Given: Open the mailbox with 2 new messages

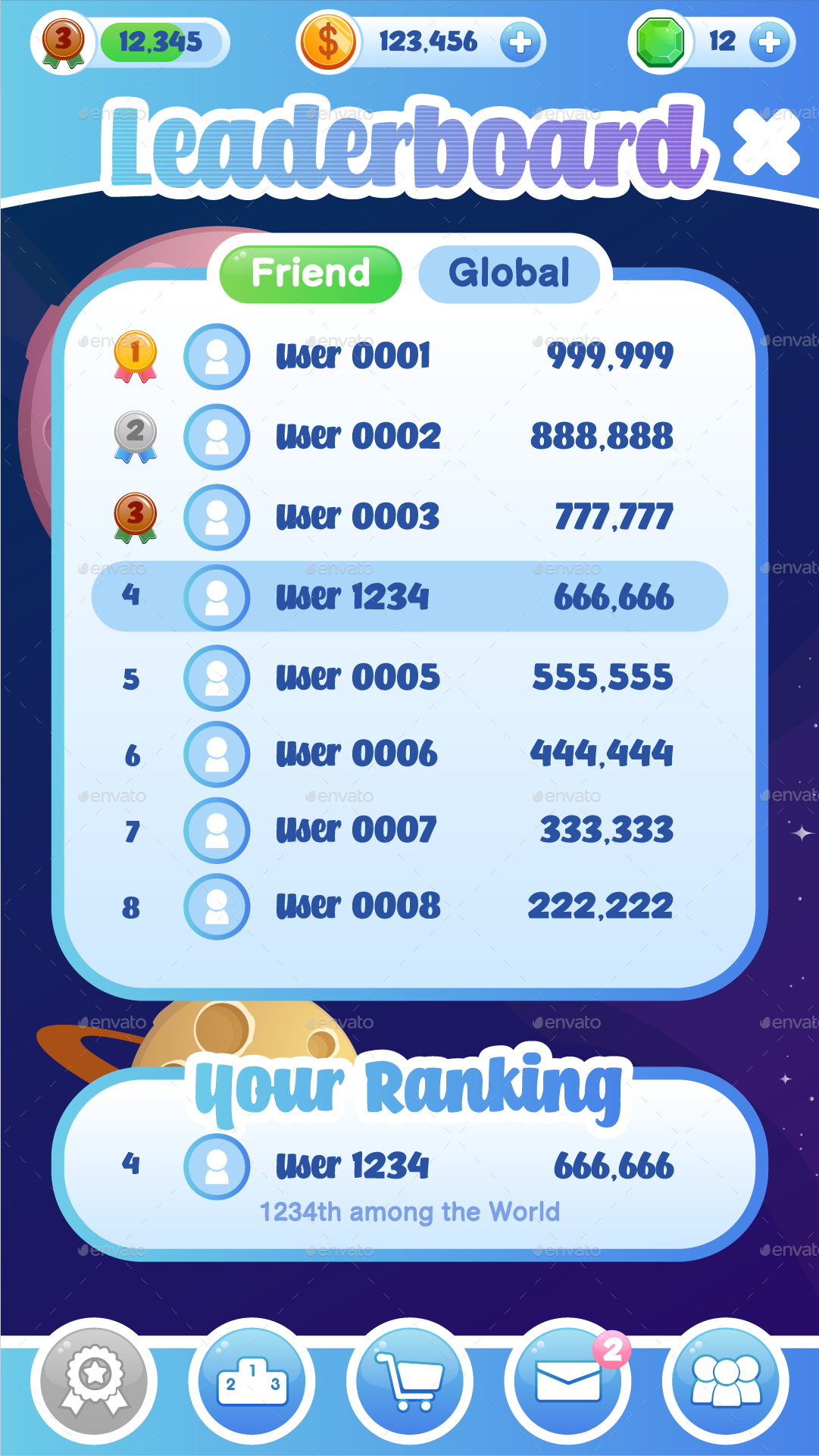Looking at the screenshot, I should [567, 1380].
